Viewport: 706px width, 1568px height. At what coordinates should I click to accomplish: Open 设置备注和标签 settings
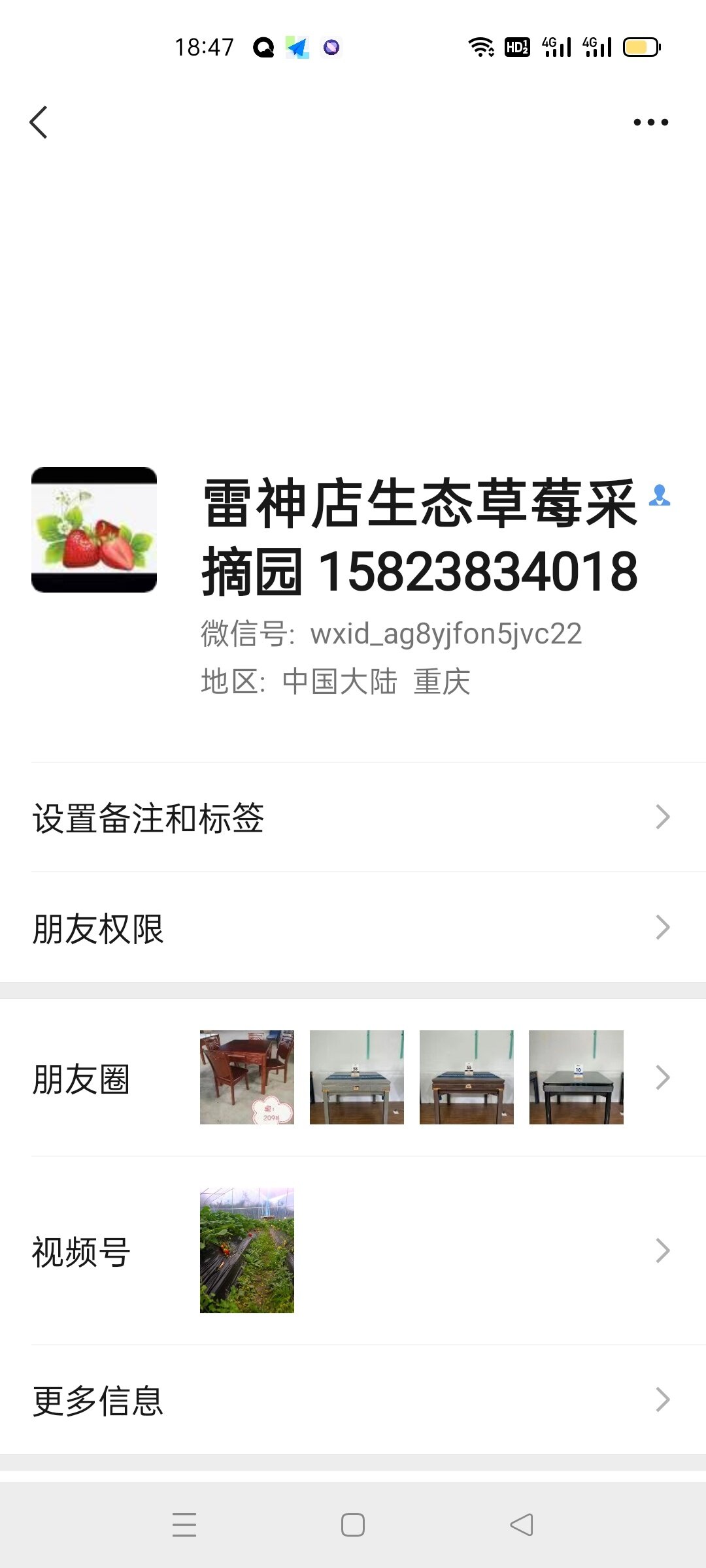(x=353, y=817)
